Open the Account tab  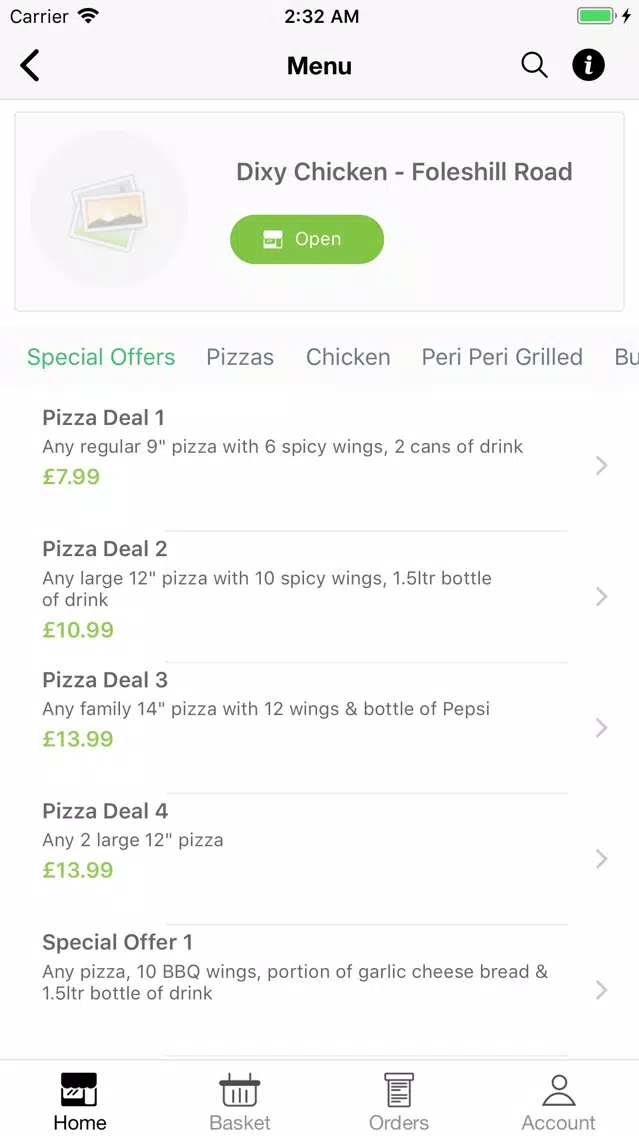tap(559, 1101)
